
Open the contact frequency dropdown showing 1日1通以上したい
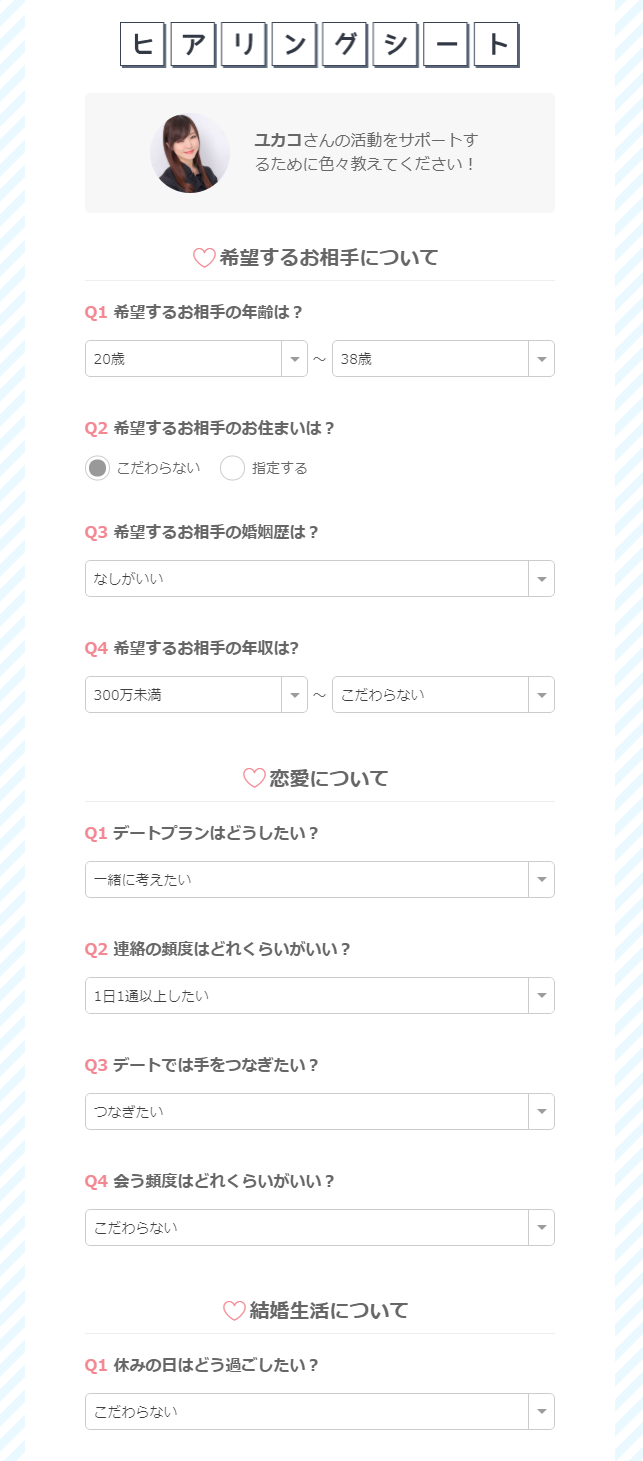click(x=320, y=996)
